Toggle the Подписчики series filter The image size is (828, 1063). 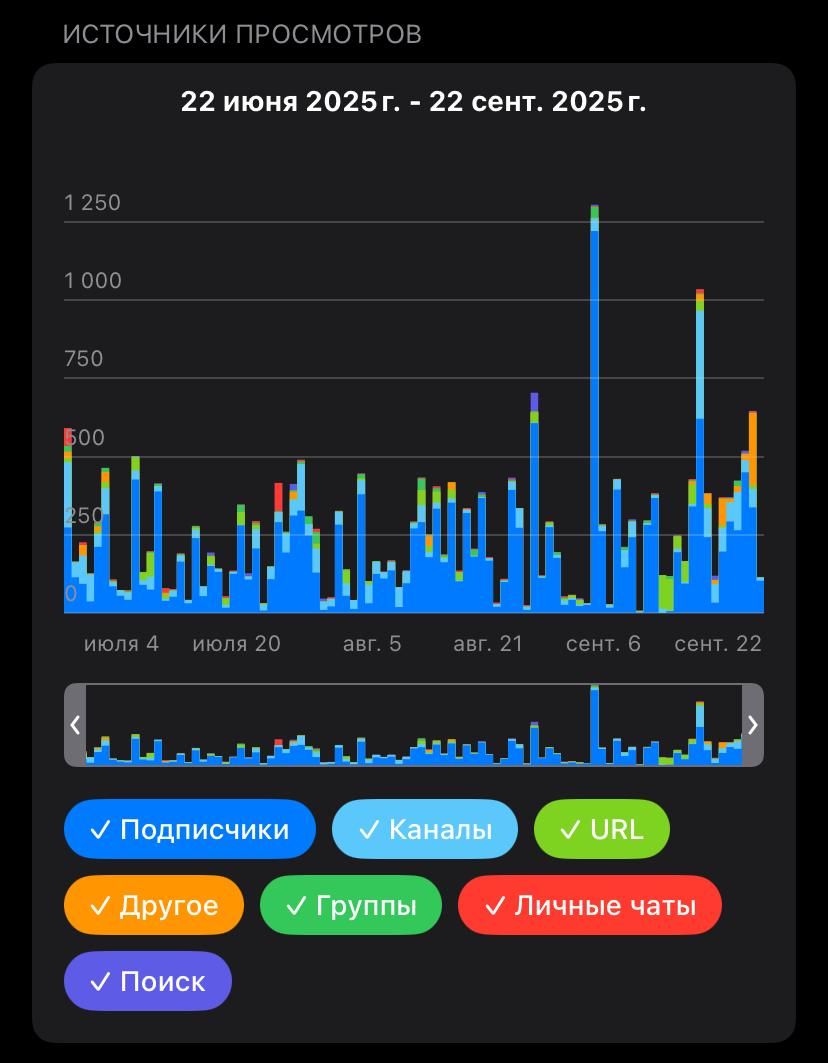tap(189, 829)
